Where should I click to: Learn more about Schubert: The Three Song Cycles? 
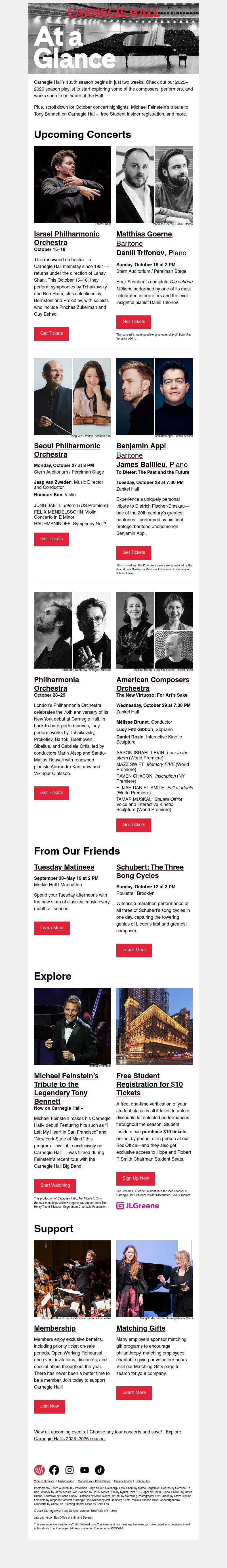tap(134, 950)
